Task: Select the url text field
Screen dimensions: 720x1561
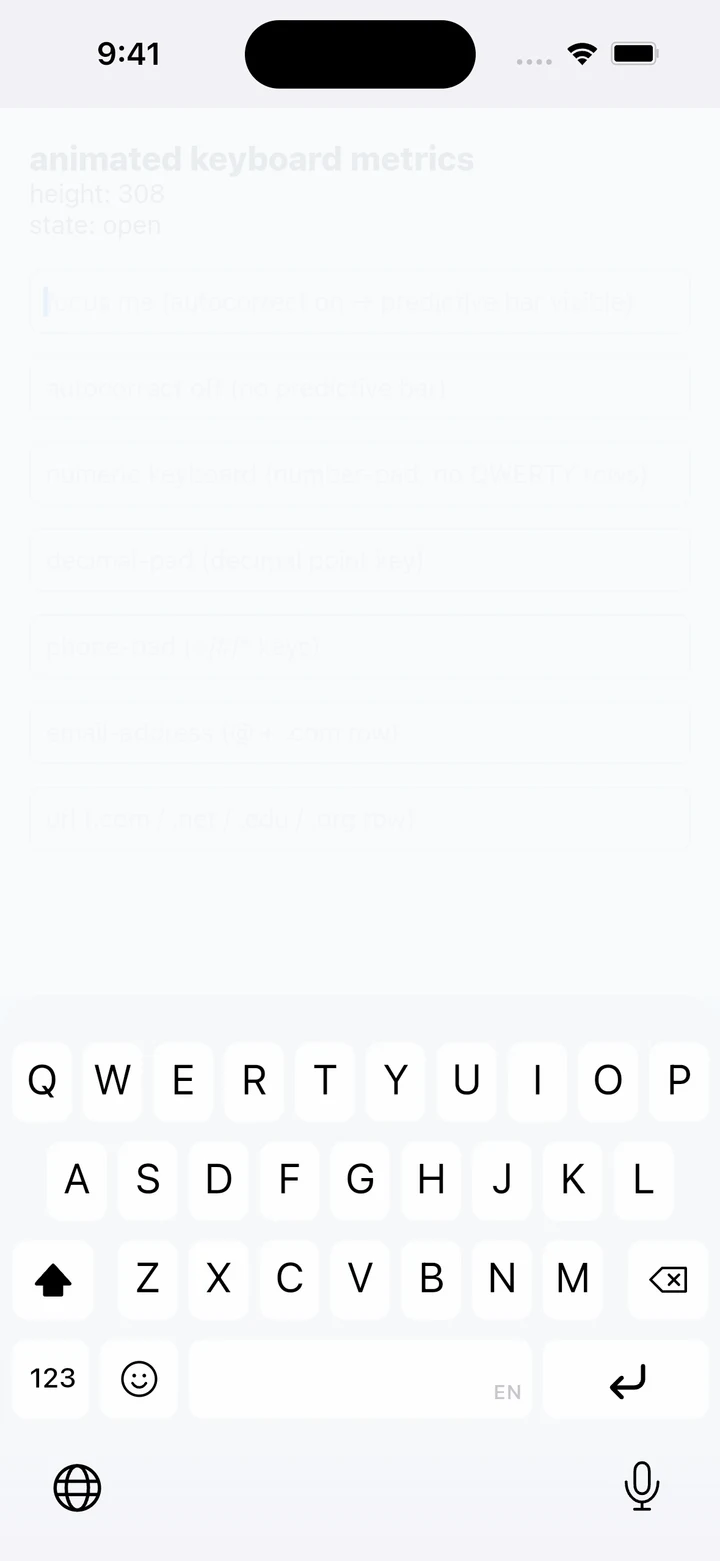Action: (x=360, y=818)
